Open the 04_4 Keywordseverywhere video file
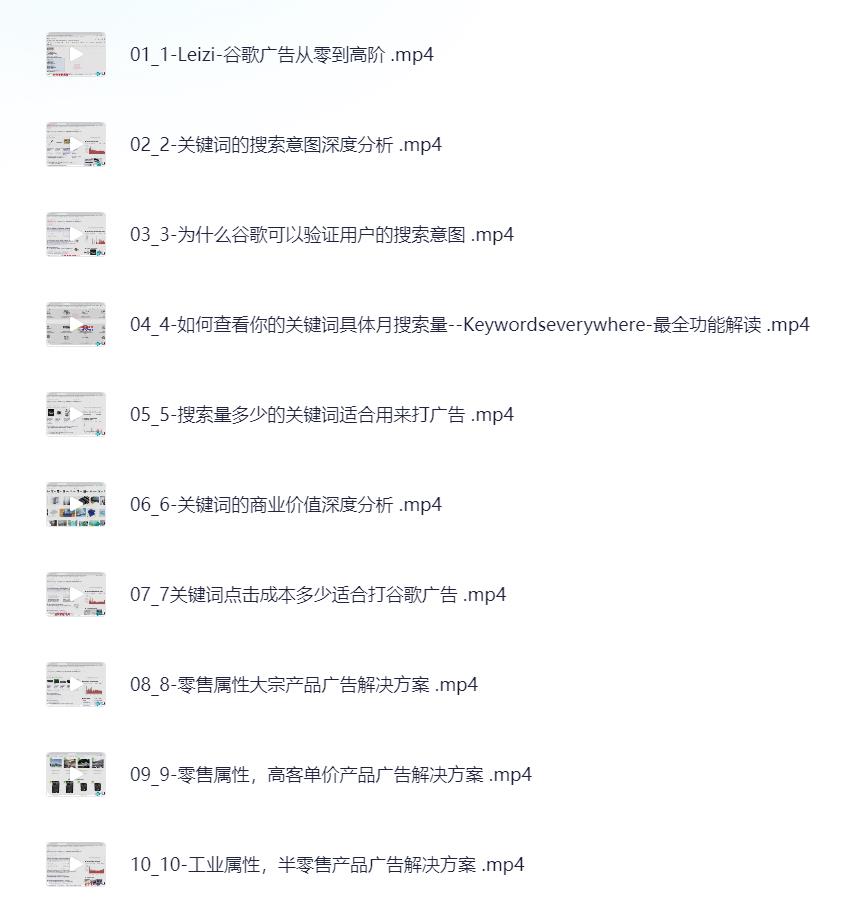This screenshot has height=904, width=849. point(469,325)
